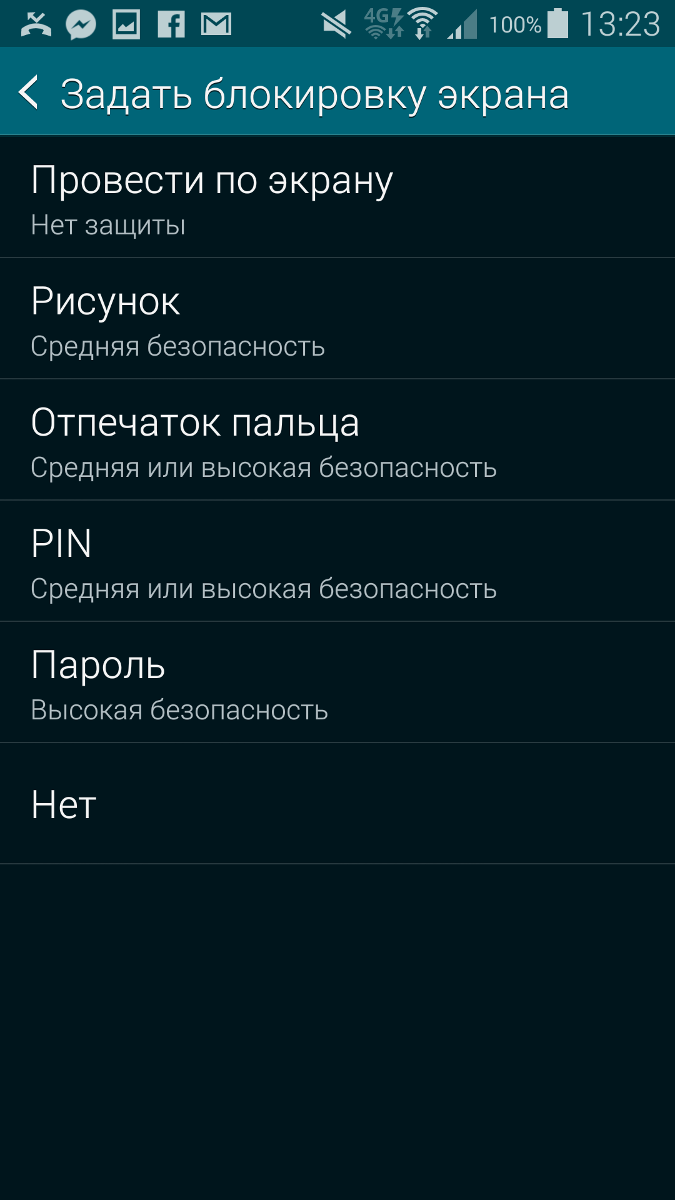The height and width of the screenshot is (1200, 675).
Task: Choose Пароль lock option
Action: click(x=337, y=681)
